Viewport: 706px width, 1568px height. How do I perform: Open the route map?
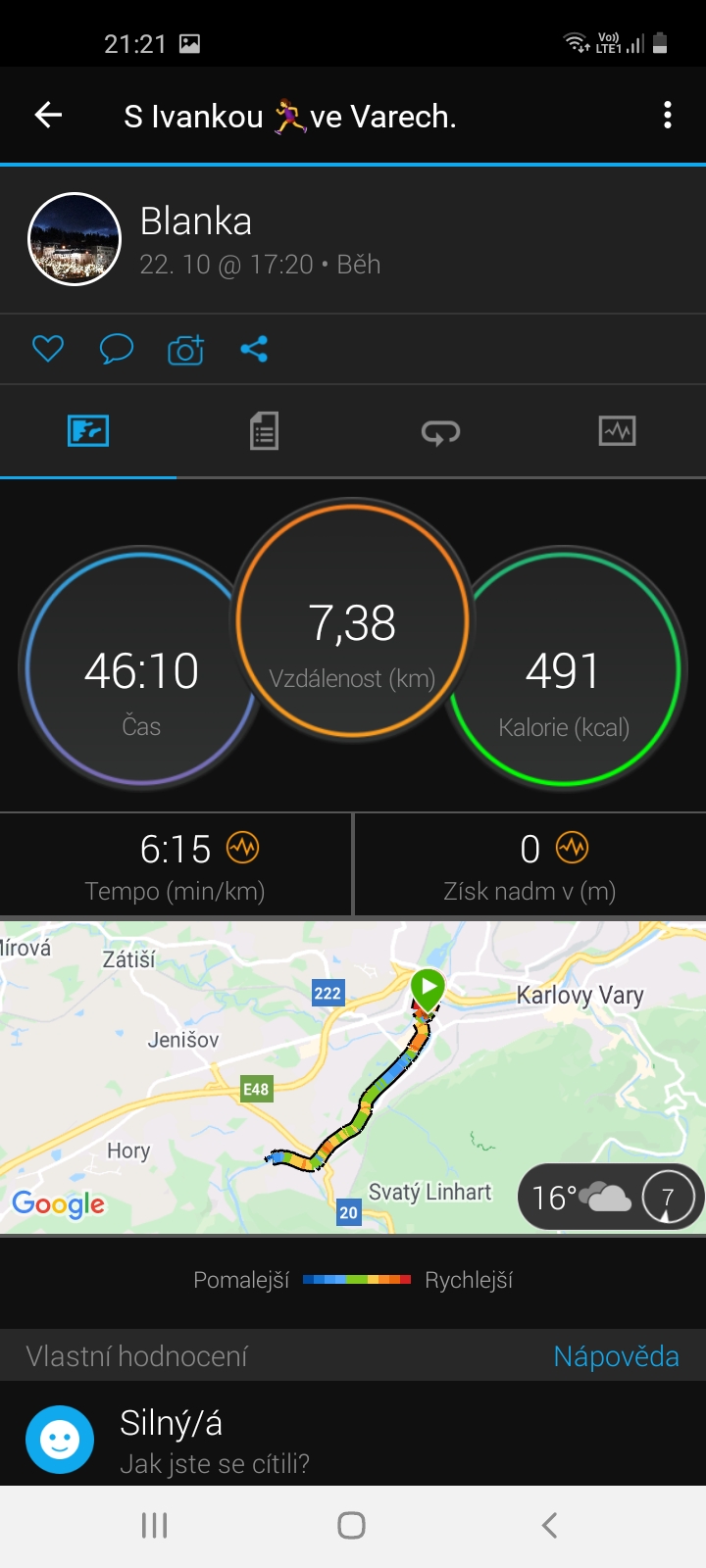click(353, 1077)
